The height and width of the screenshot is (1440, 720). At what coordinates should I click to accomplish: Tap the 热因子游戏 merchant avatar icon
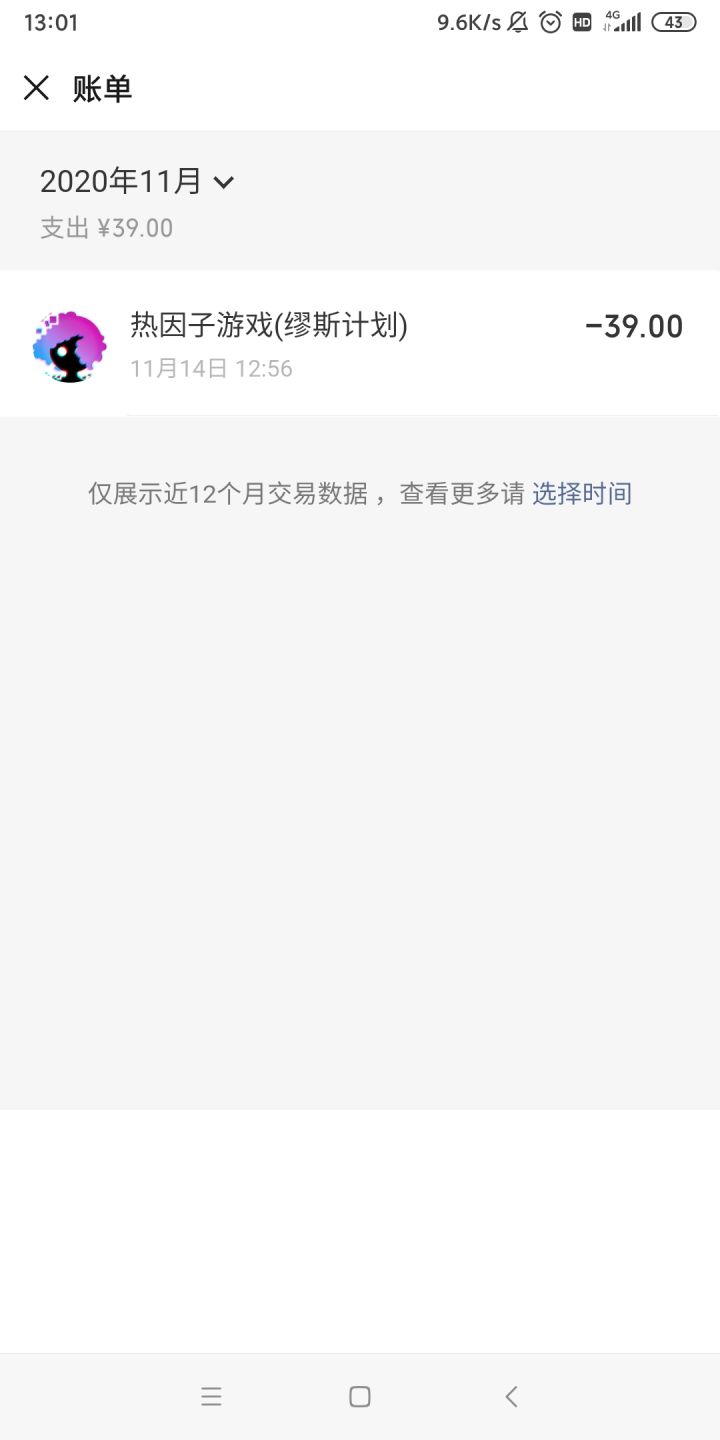coord(69,345)
